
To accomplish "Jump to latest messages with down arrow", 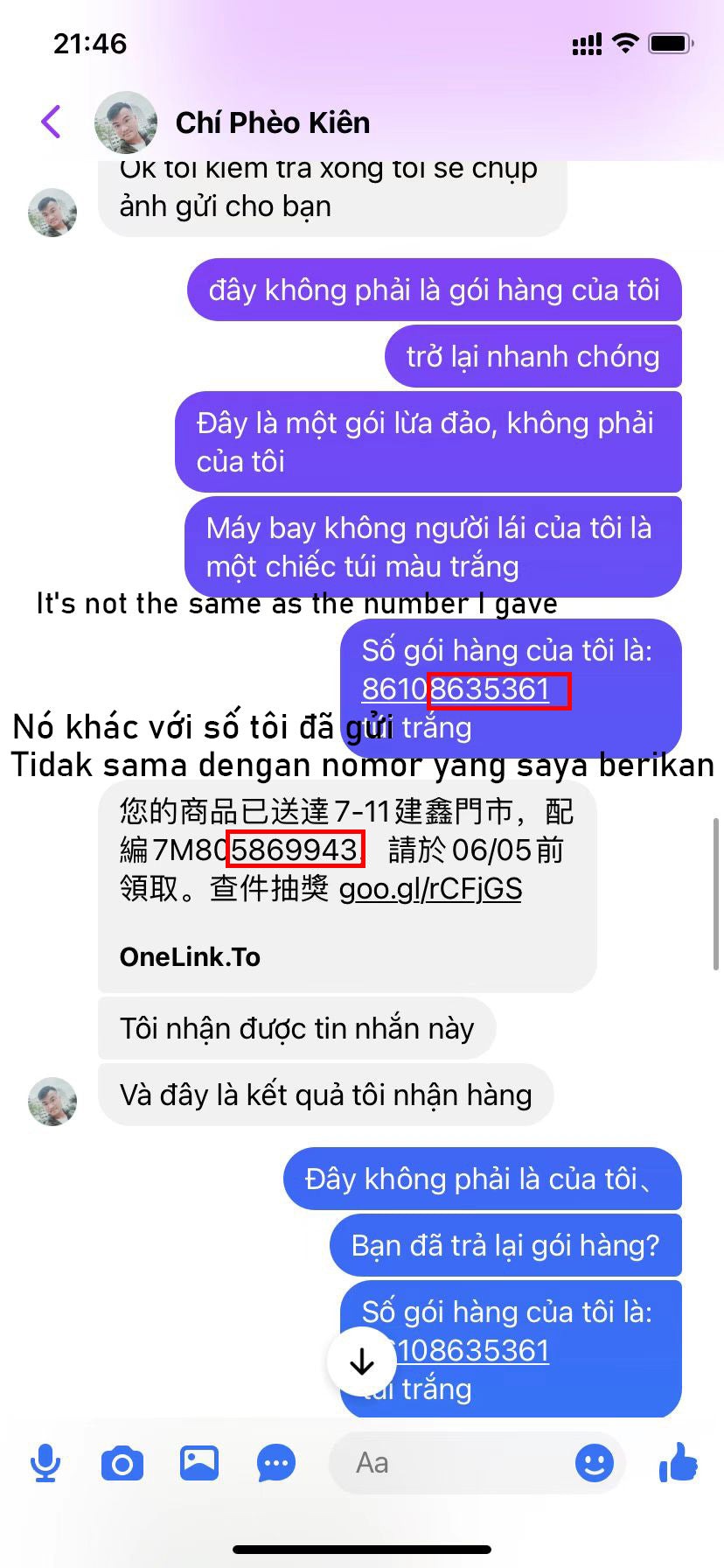I will coord(362,1362).
